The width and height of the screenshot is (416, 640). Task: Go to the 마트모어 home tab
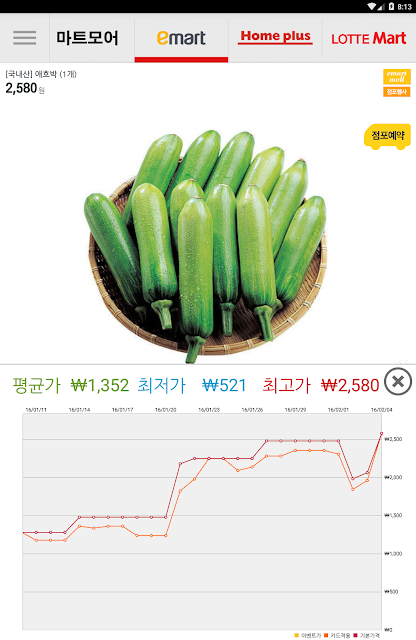pyautogui.click(x=87, y=38)
